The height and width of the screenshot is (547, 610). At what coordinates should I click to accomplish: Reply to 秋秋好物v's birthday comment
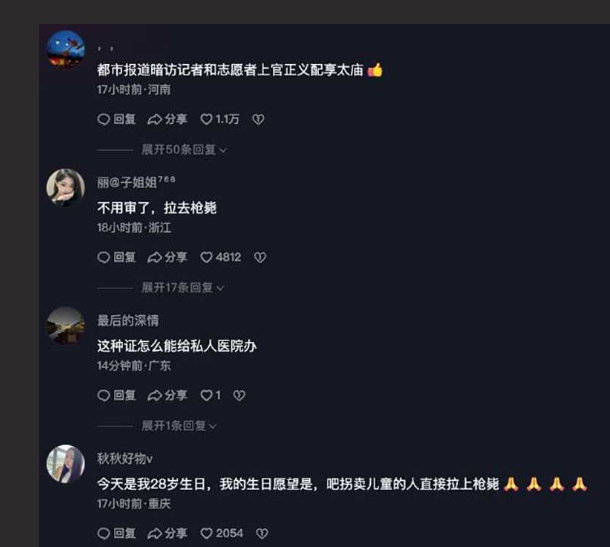click(x=116, y=533)
